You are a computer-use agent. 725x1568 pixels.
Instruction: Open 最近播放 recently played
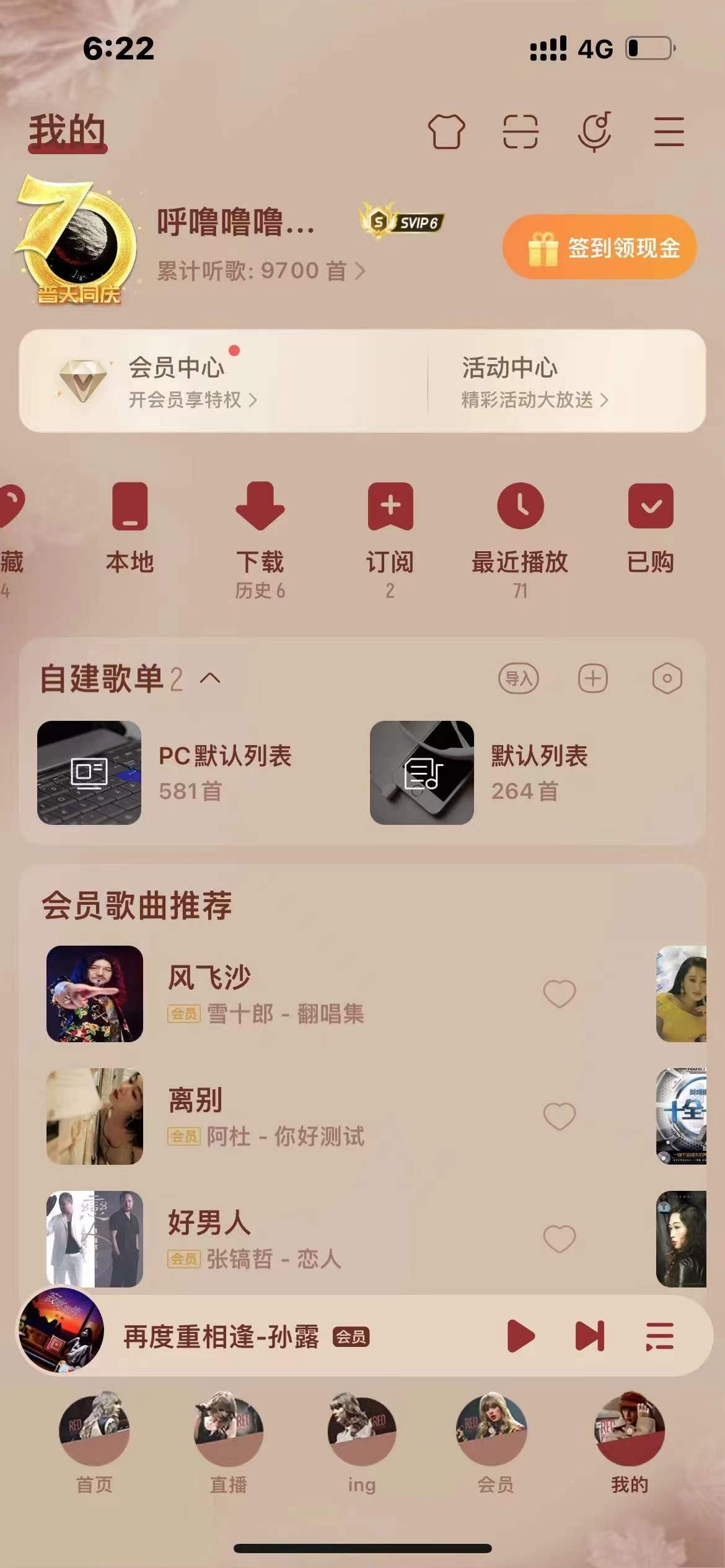coord(520,526)
